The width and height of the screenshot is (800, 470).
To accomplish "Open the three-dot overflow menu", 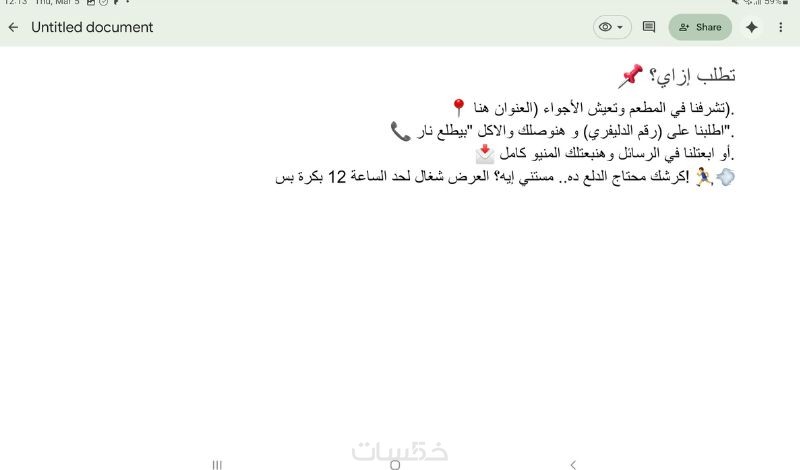I will (781, 27).
